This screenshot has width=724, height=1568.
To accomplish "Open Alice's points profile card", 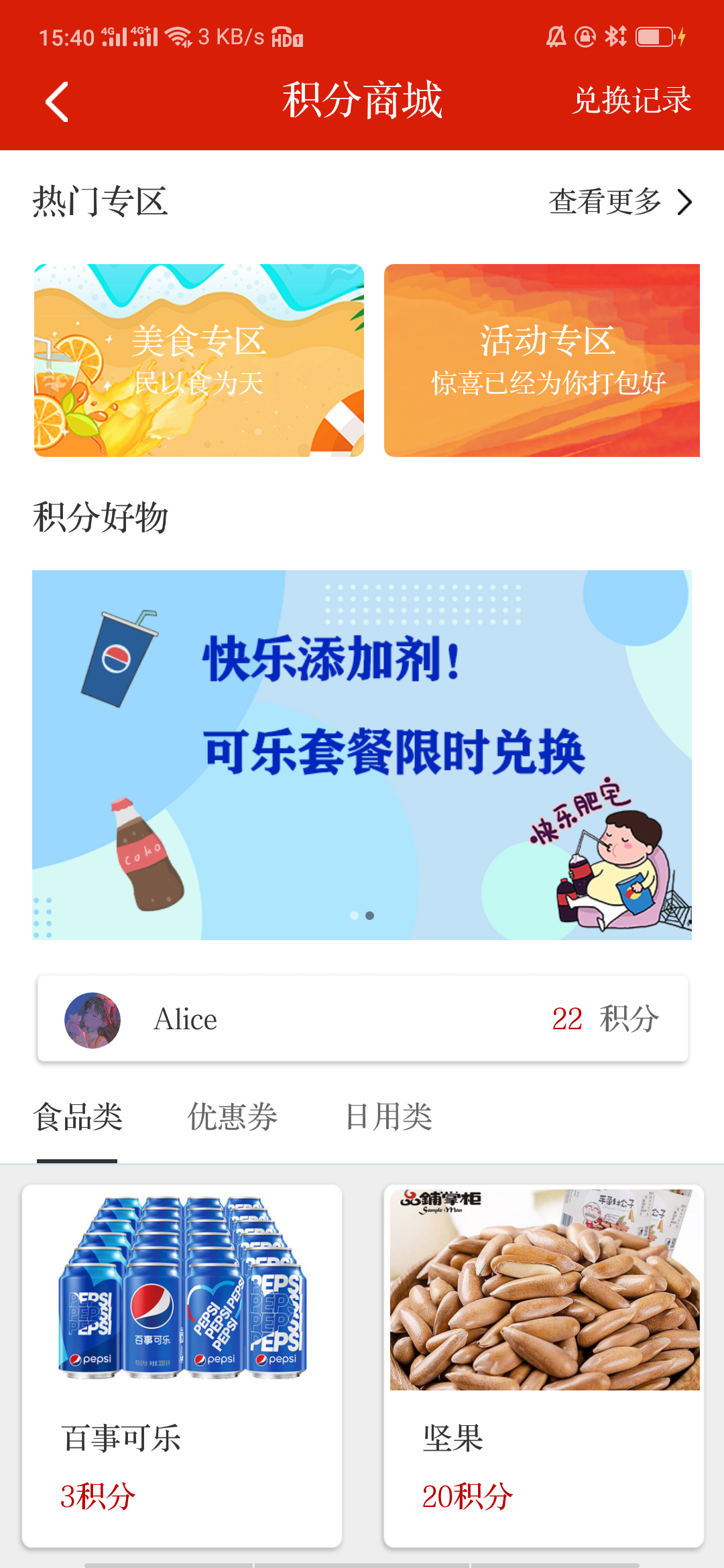I will tap(362, 1019).
